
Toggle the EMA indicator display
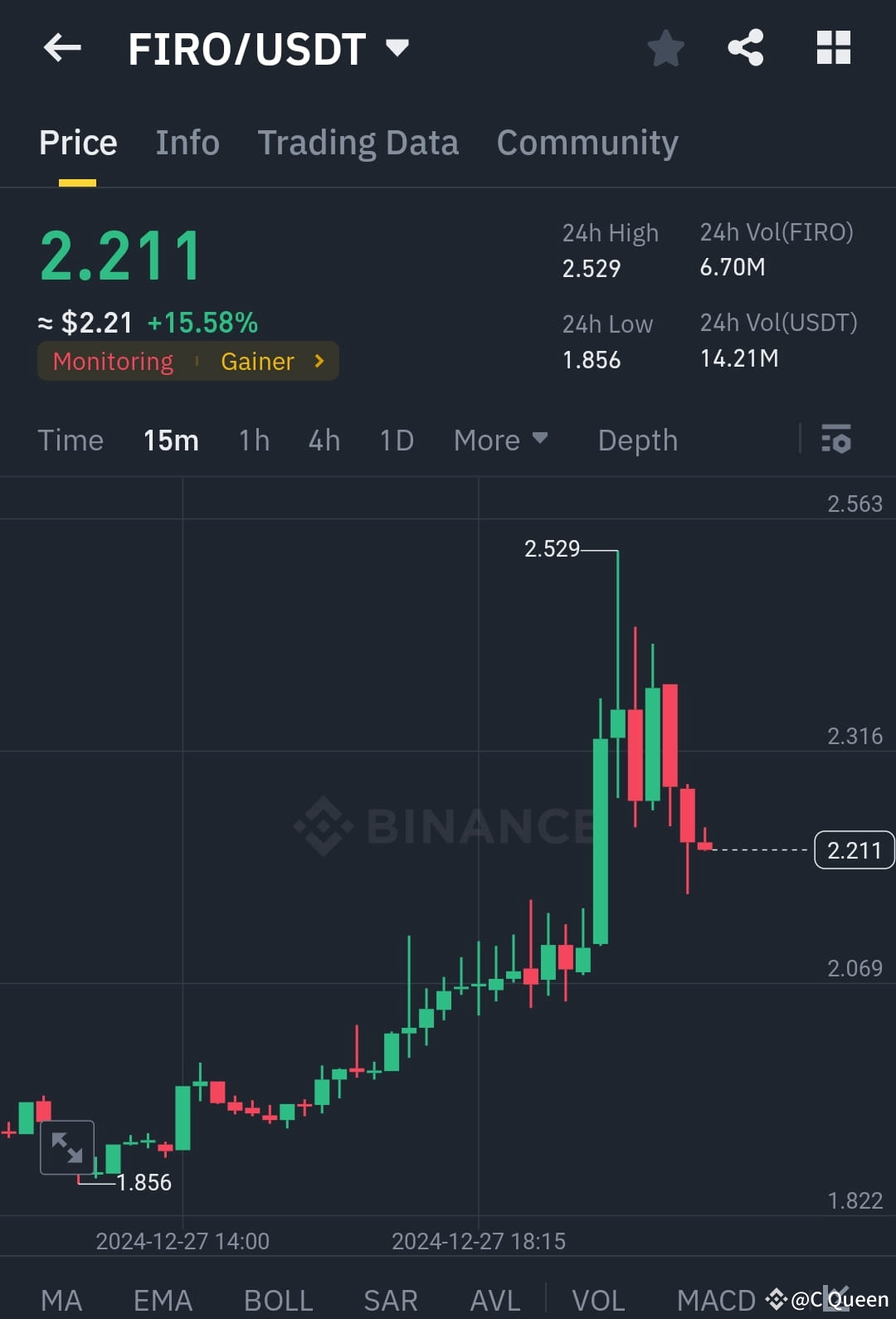[x=162, y=1299]
